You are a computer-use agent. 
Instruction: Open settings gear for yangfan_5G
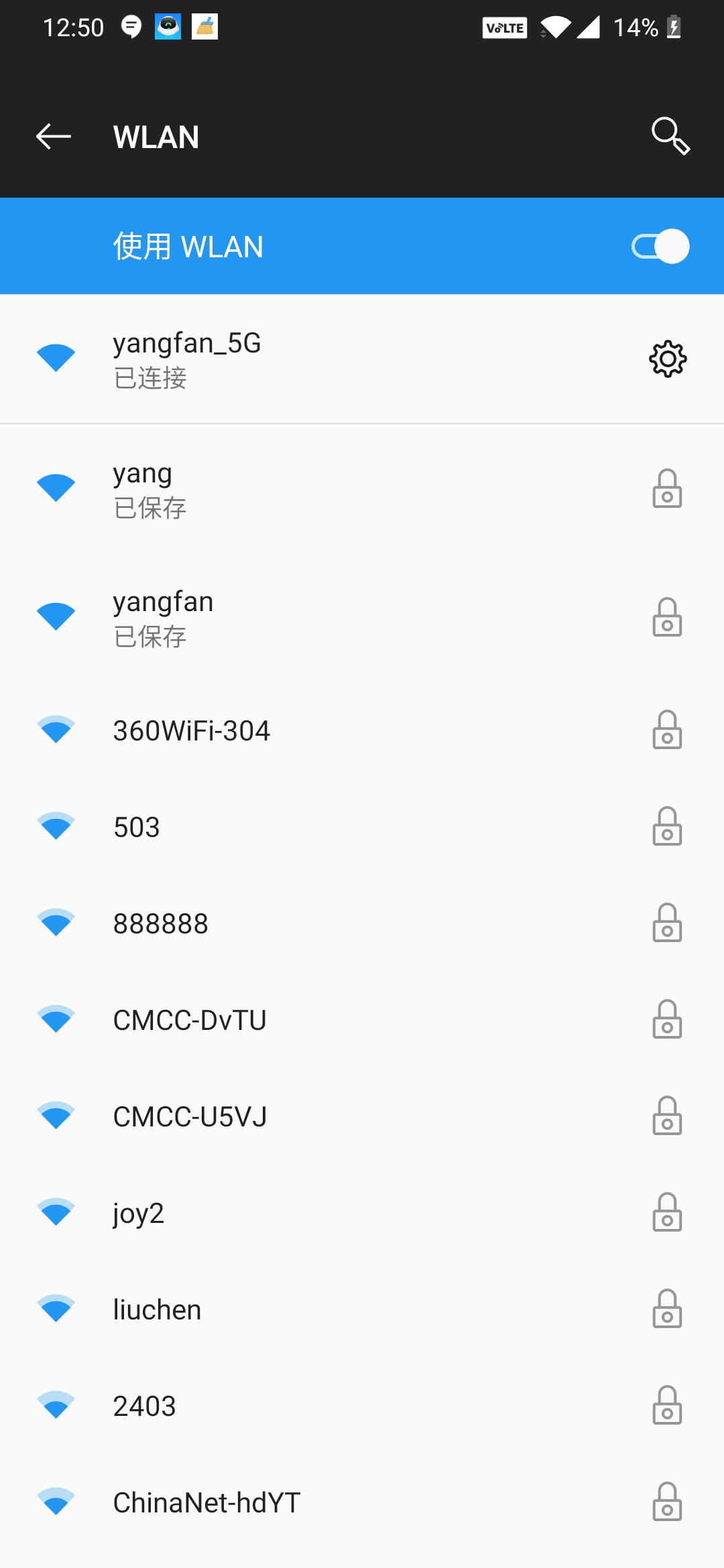tap(668, 359)
